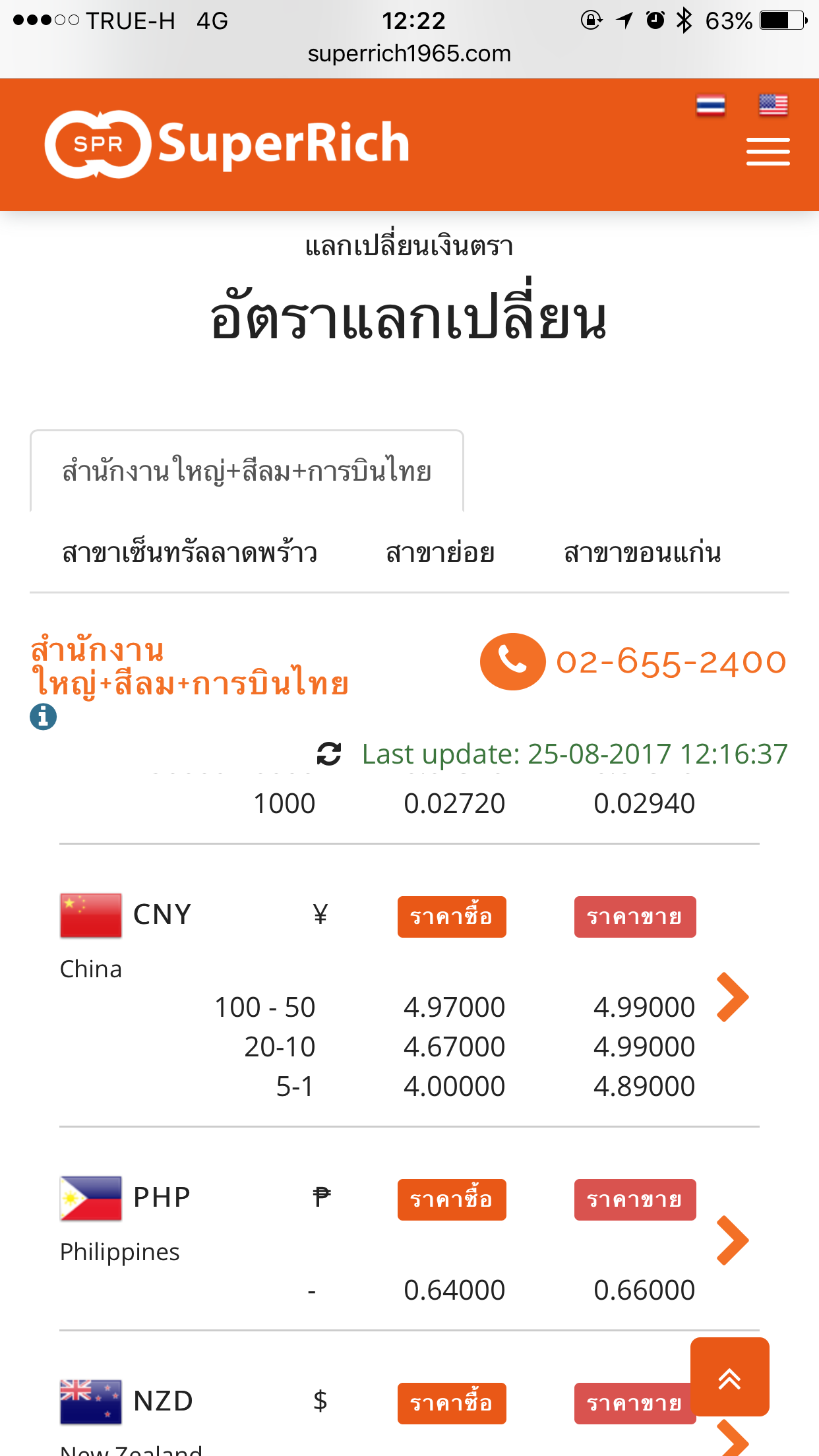Screen dimensions: 819x1456
Task: Switch to สาขาขอนแก่น tab
Action: pos(642,553)
